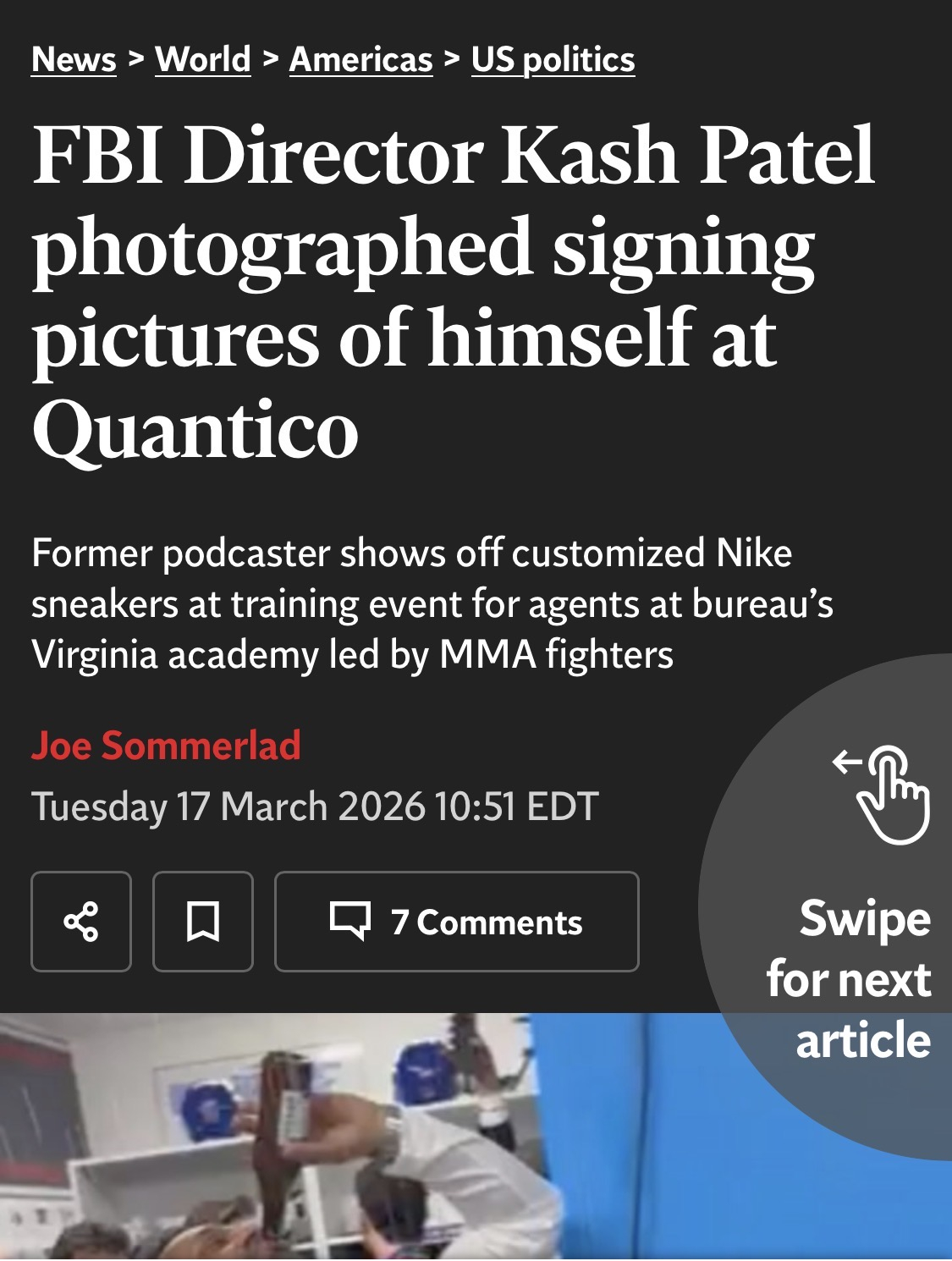
Task: Open the 7 Comments section
Action: pyautogui.click(x=457, y=922)
